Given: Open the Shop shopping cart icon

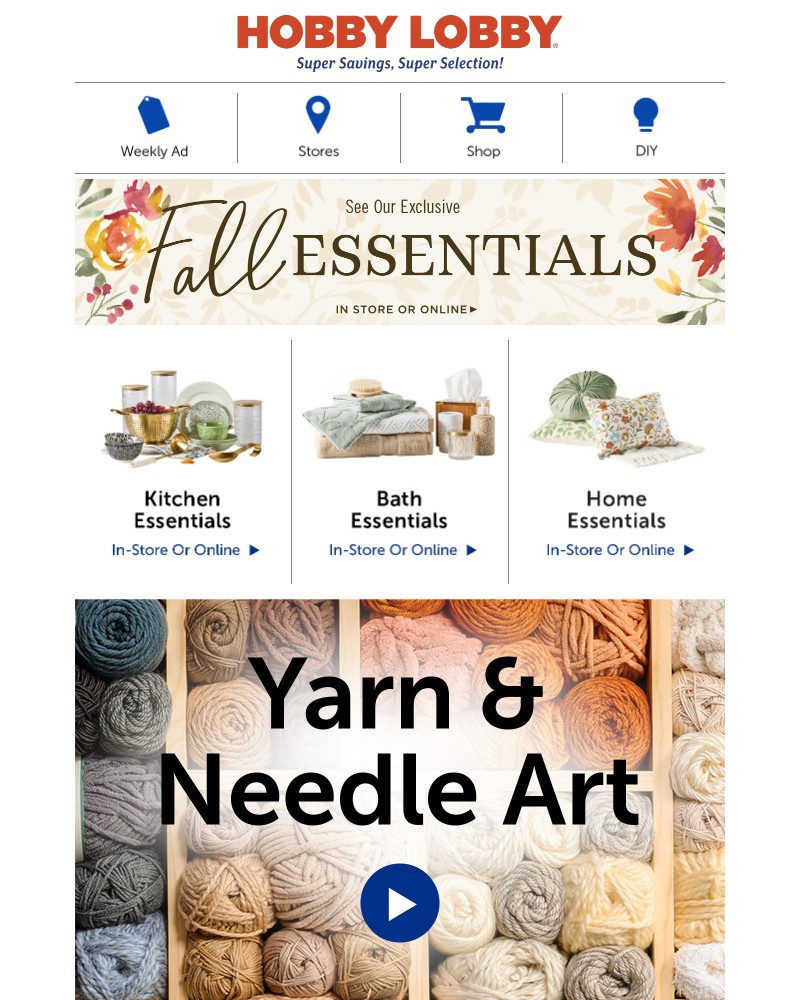Looking at the screenshot, I should click(483, 114).
